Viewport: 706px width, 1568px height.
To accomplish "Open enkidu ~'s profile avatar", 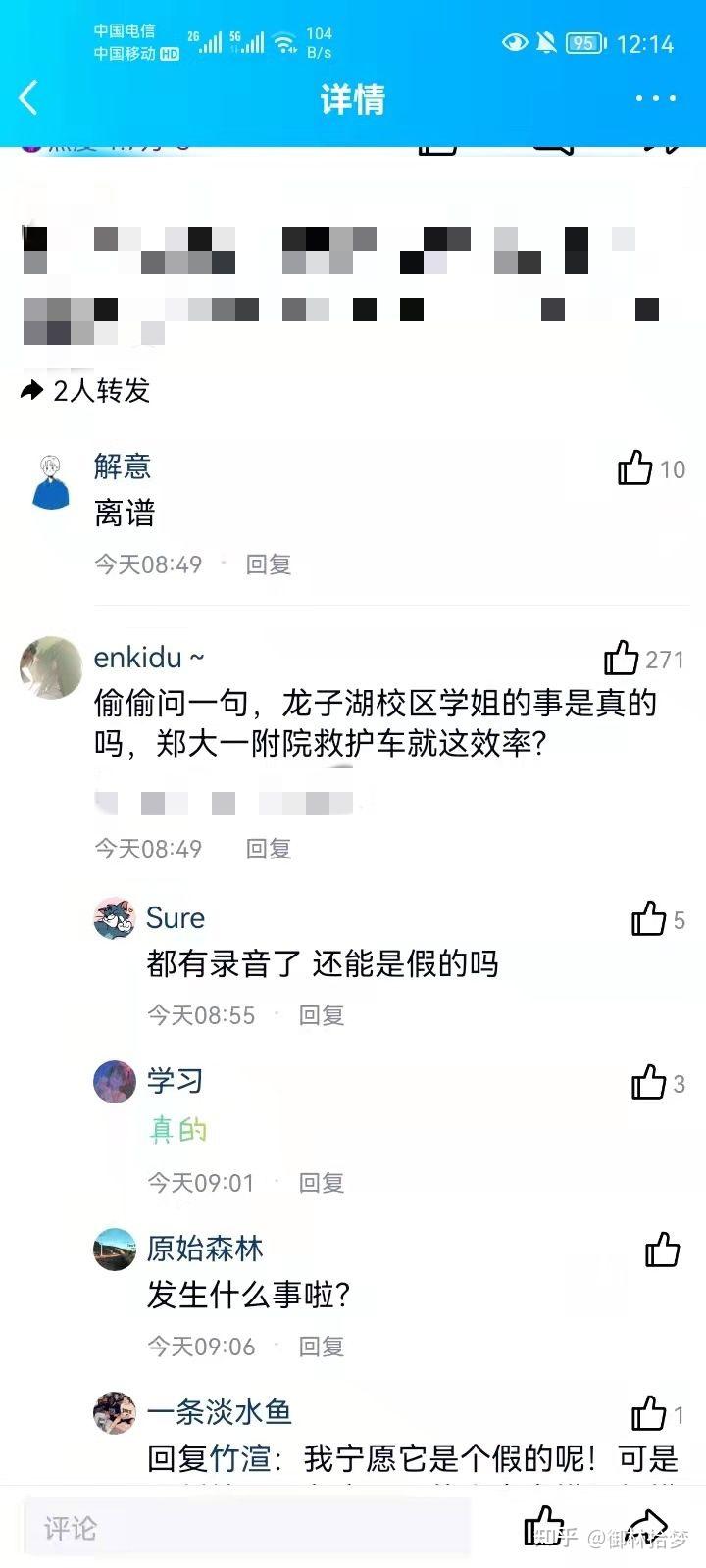I will click(50, 667).
